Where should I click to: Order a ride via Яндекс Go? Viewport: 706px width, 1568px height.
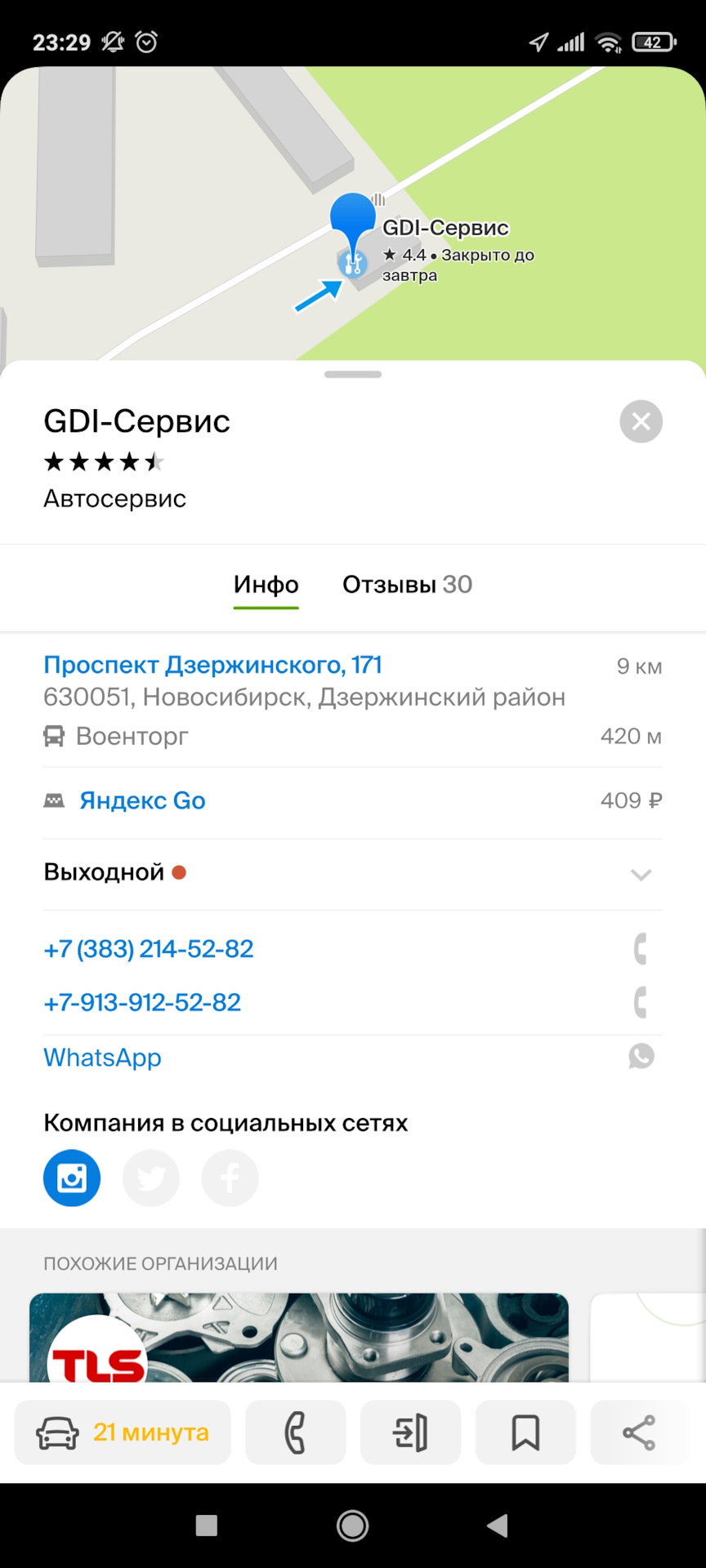click(x=142, y=800)
